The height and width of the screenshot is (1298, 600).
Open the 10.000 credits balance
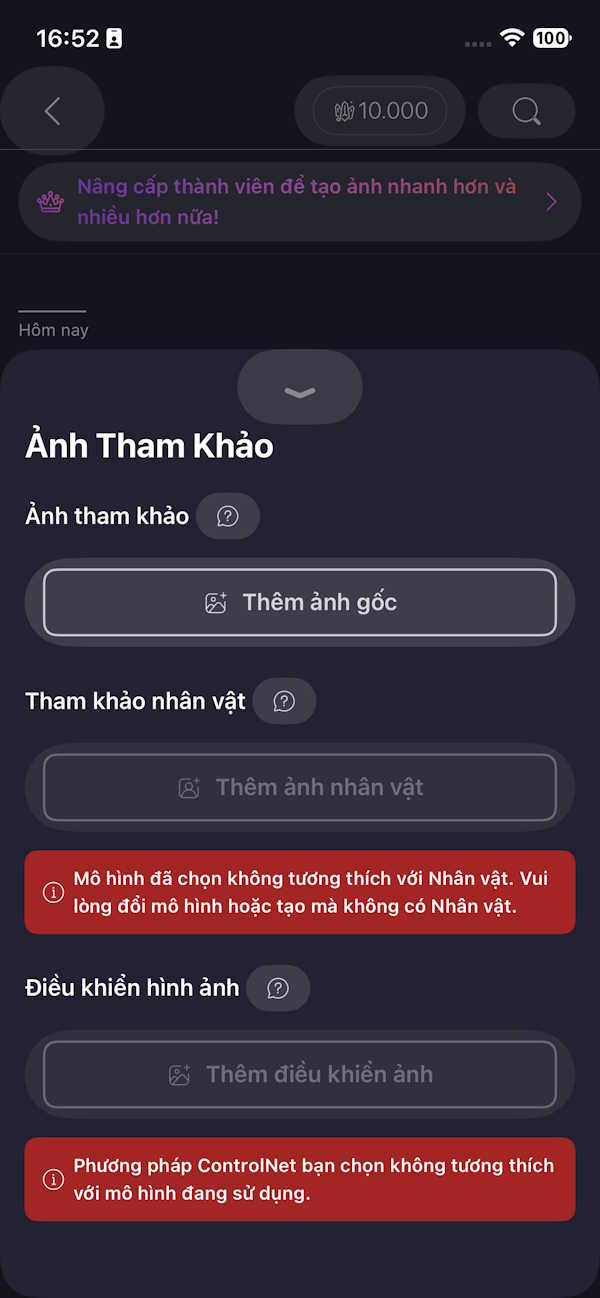click(x=380, y=111)
